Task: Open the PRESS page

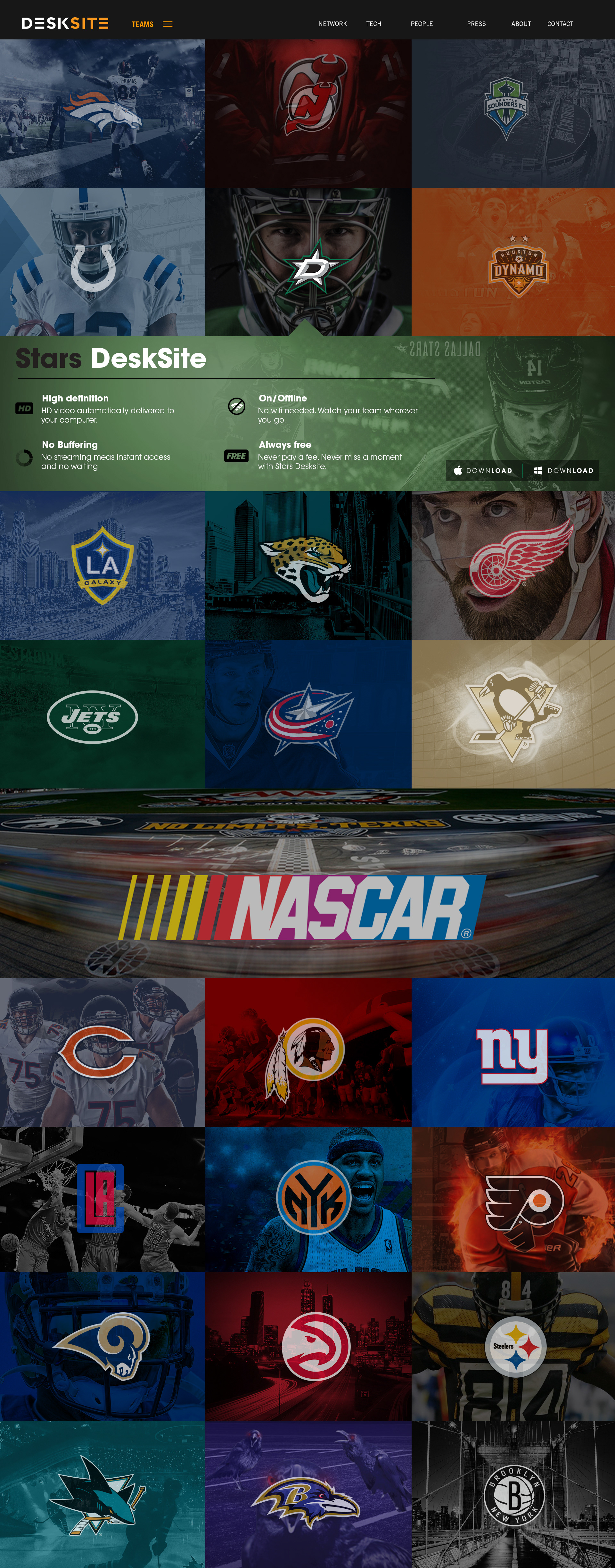Action: pyautogui.click(x=476, y=24)
